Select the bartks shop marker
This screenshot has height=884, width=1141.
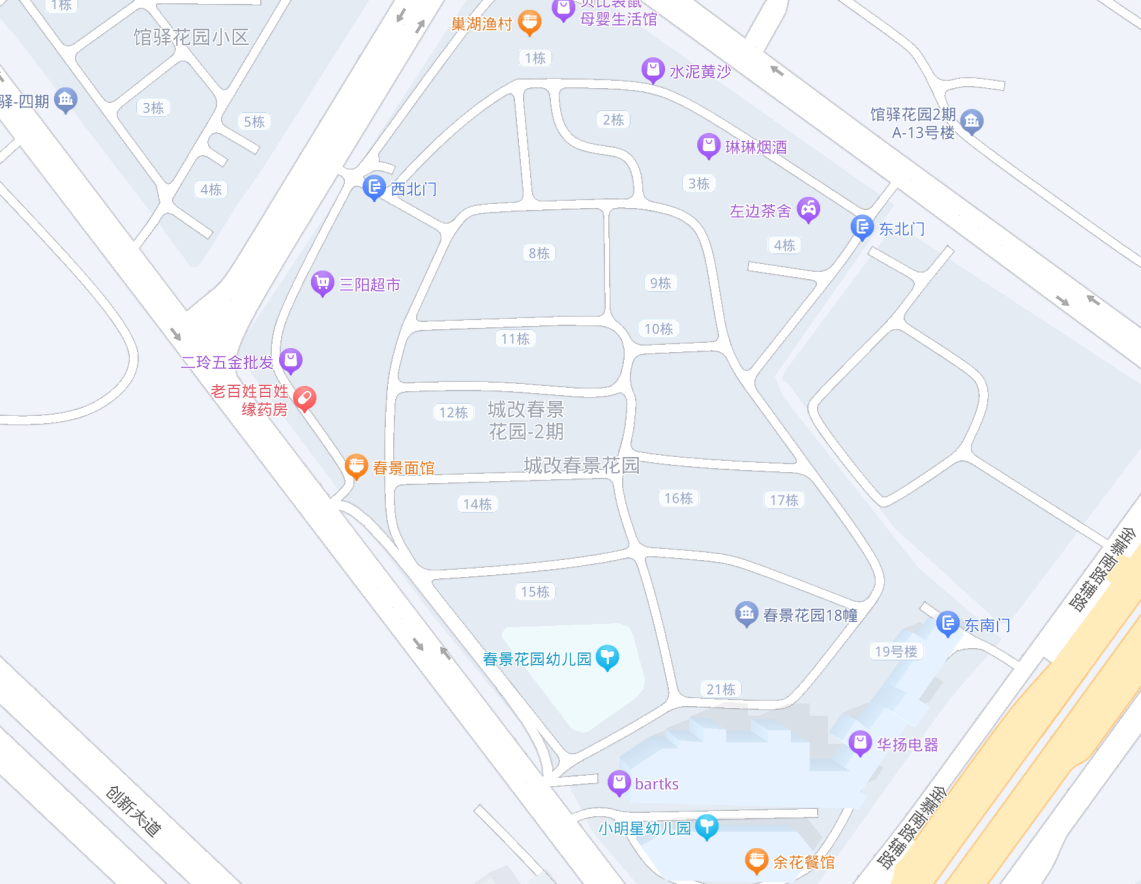click(x=619, y=783)
